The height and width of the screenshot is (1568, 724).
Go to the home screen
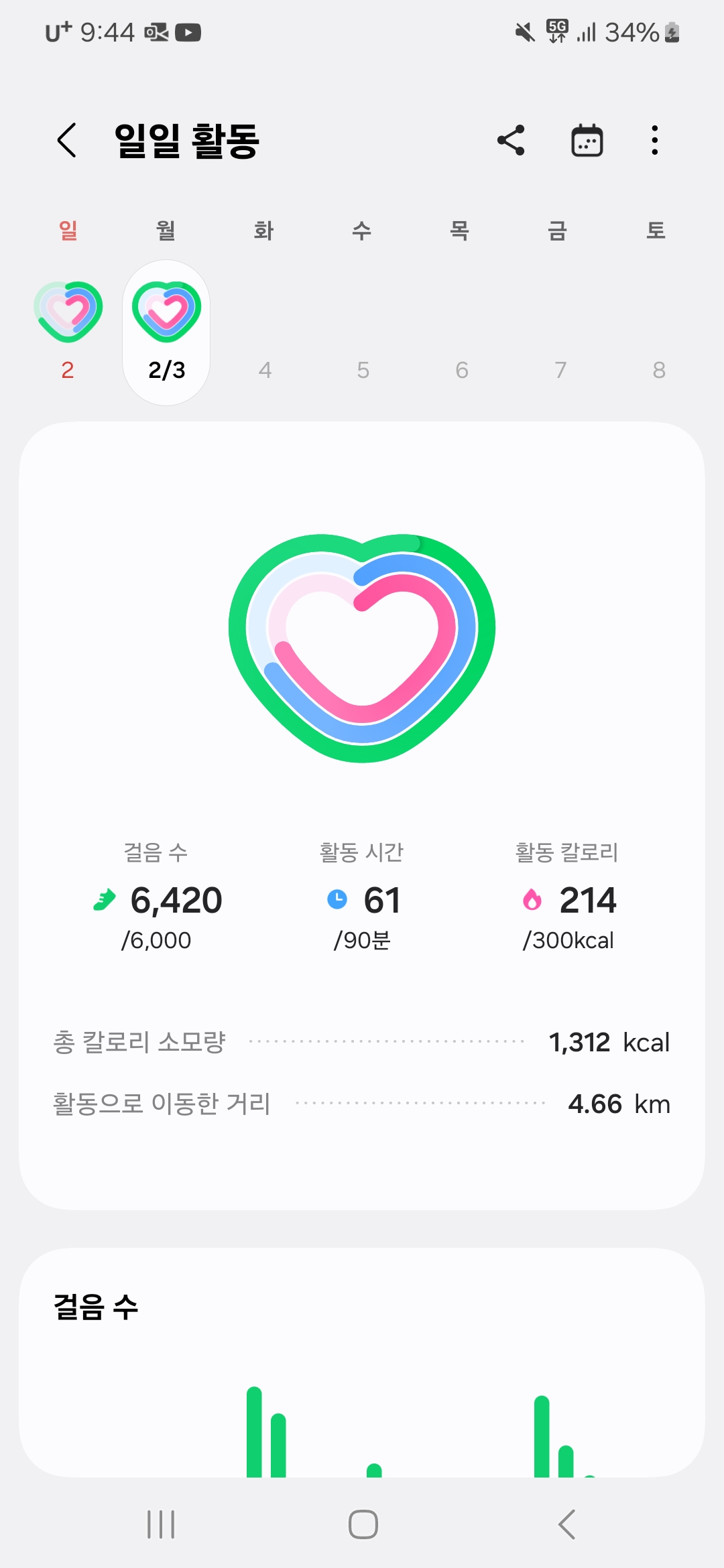(363, 1524)
